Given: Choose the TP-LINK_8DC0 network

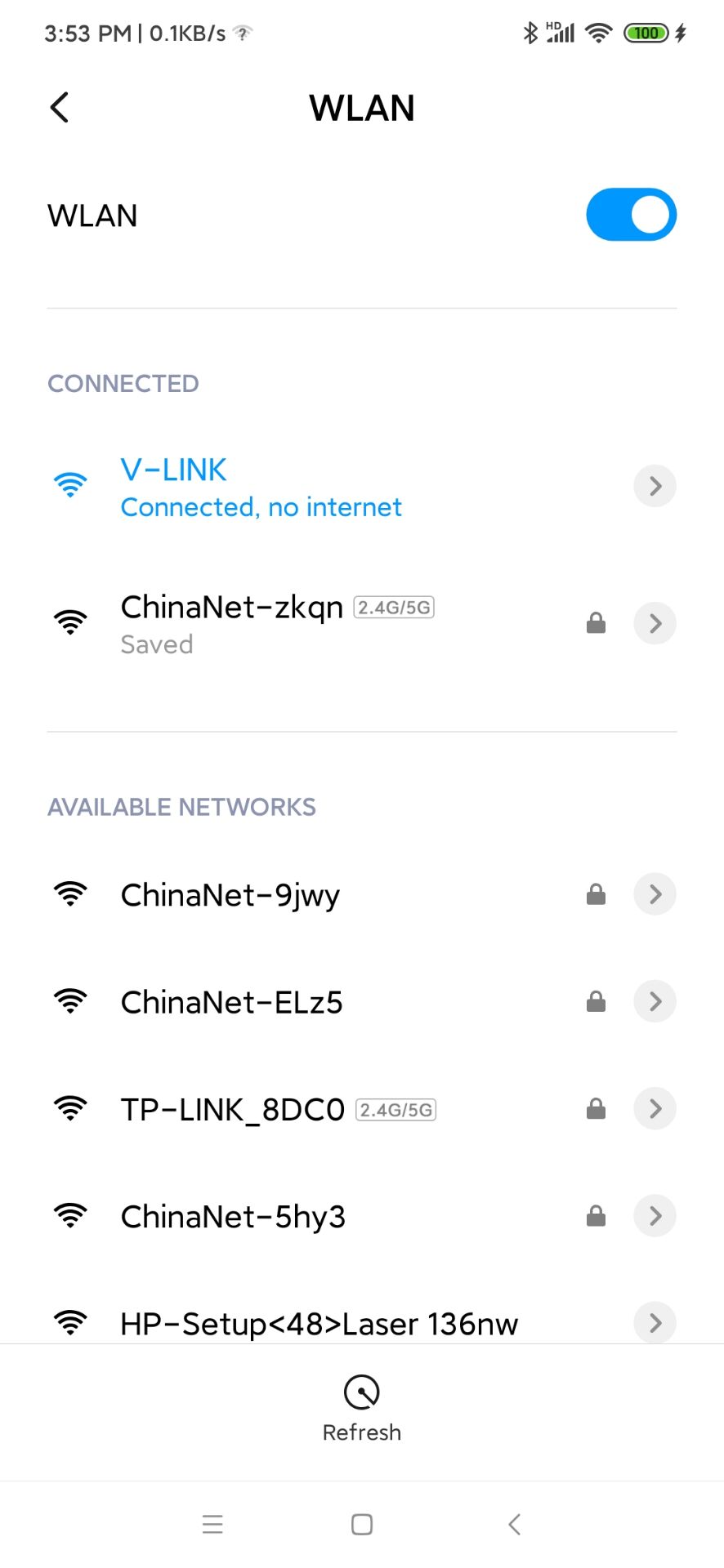Looking at the screenshot, I should [x=233, y=1110].
